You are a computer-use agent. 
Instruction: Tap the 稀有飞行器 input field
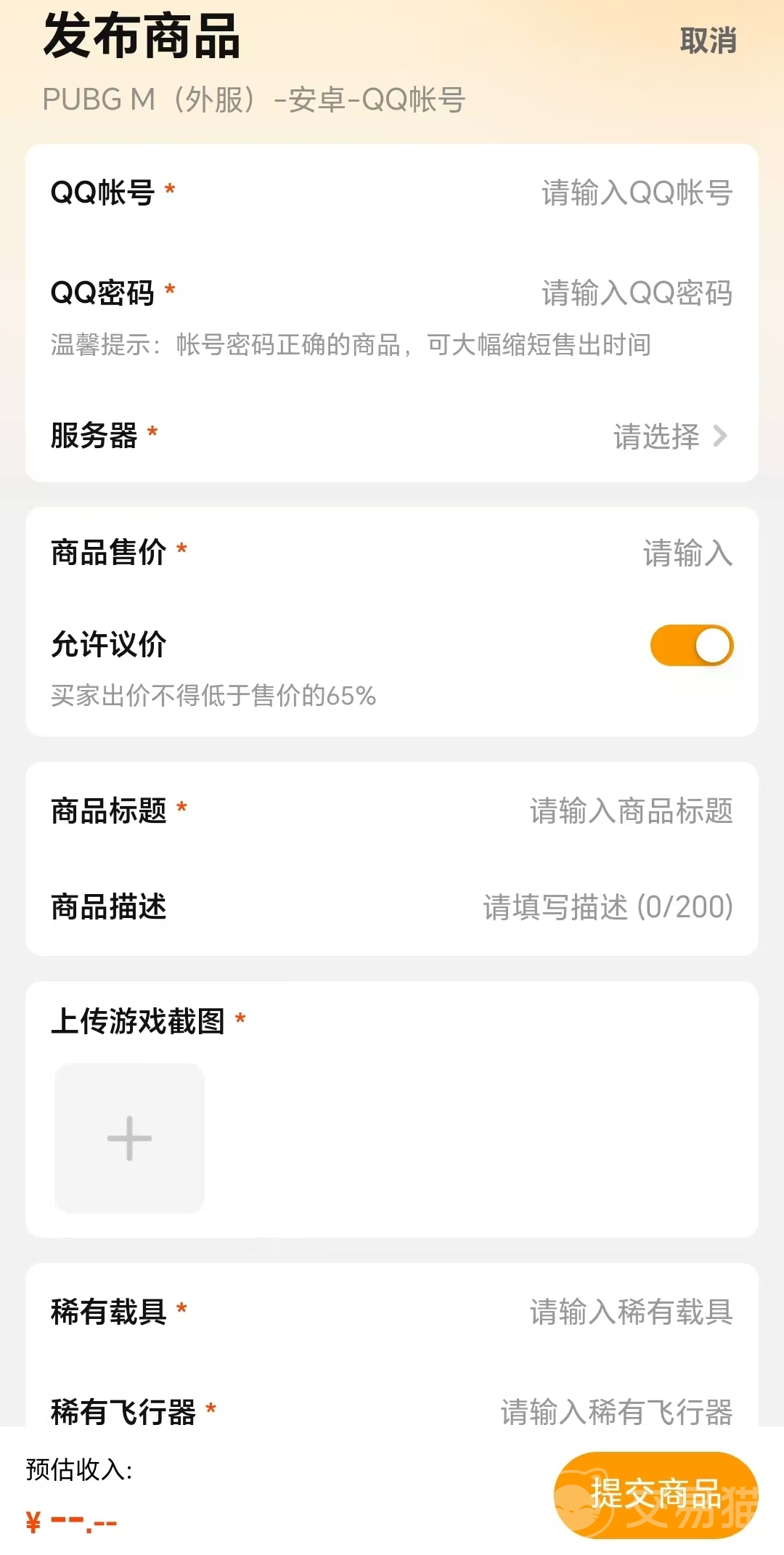(392, 1411)
